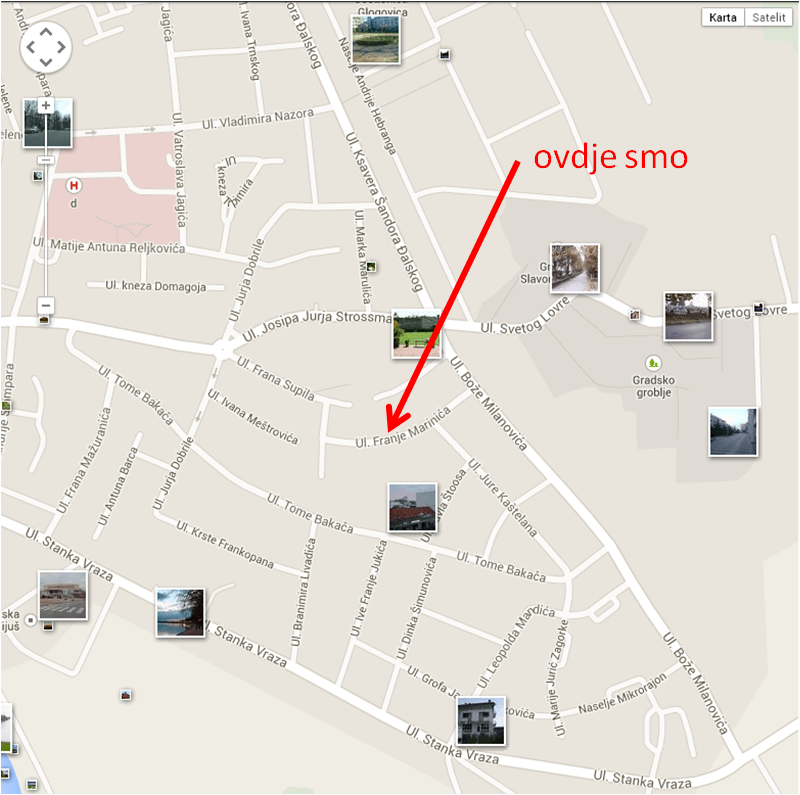800x795 pixels.
Task: Open the red-roof building photo by Tome Bakača
Action: pos(412,508)
